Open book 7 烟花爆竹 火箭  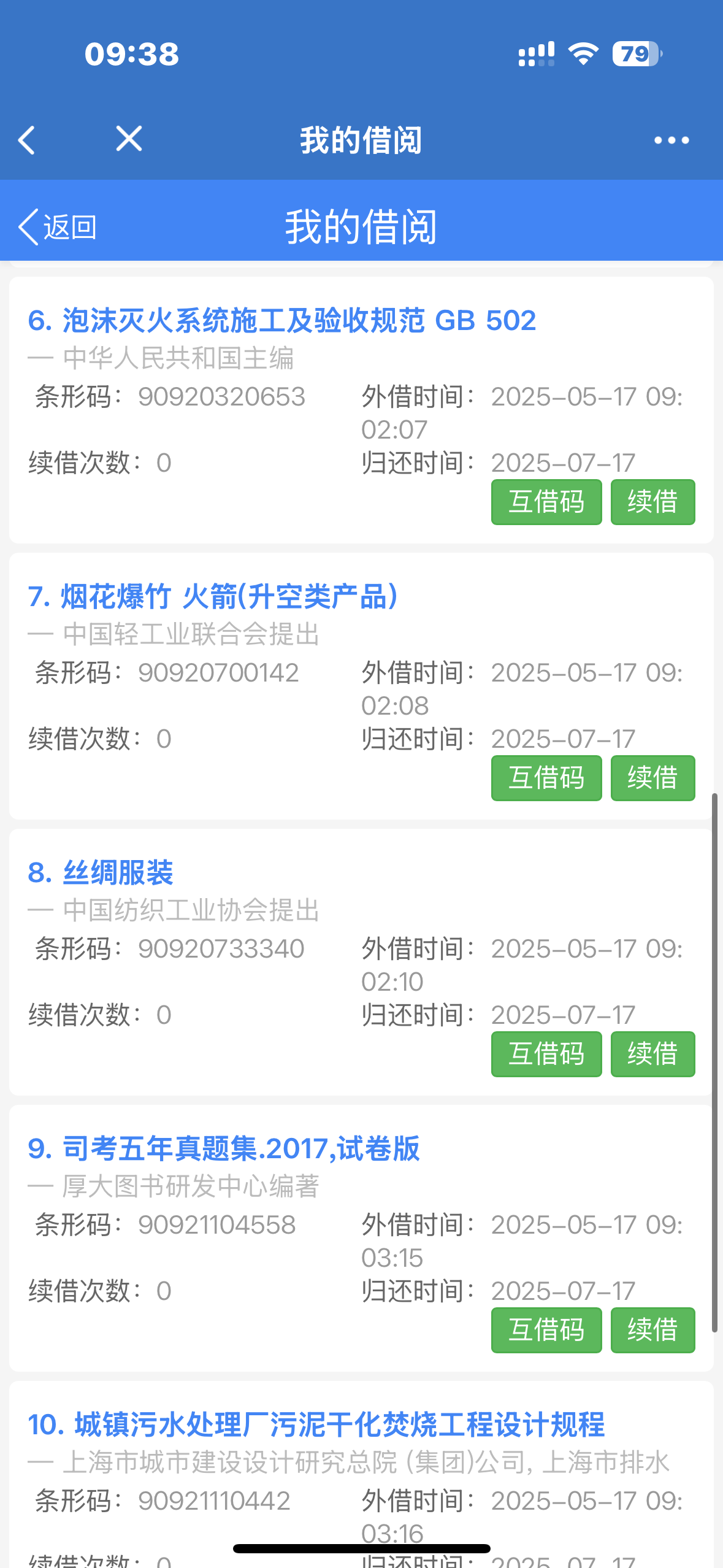pos(213,597)
